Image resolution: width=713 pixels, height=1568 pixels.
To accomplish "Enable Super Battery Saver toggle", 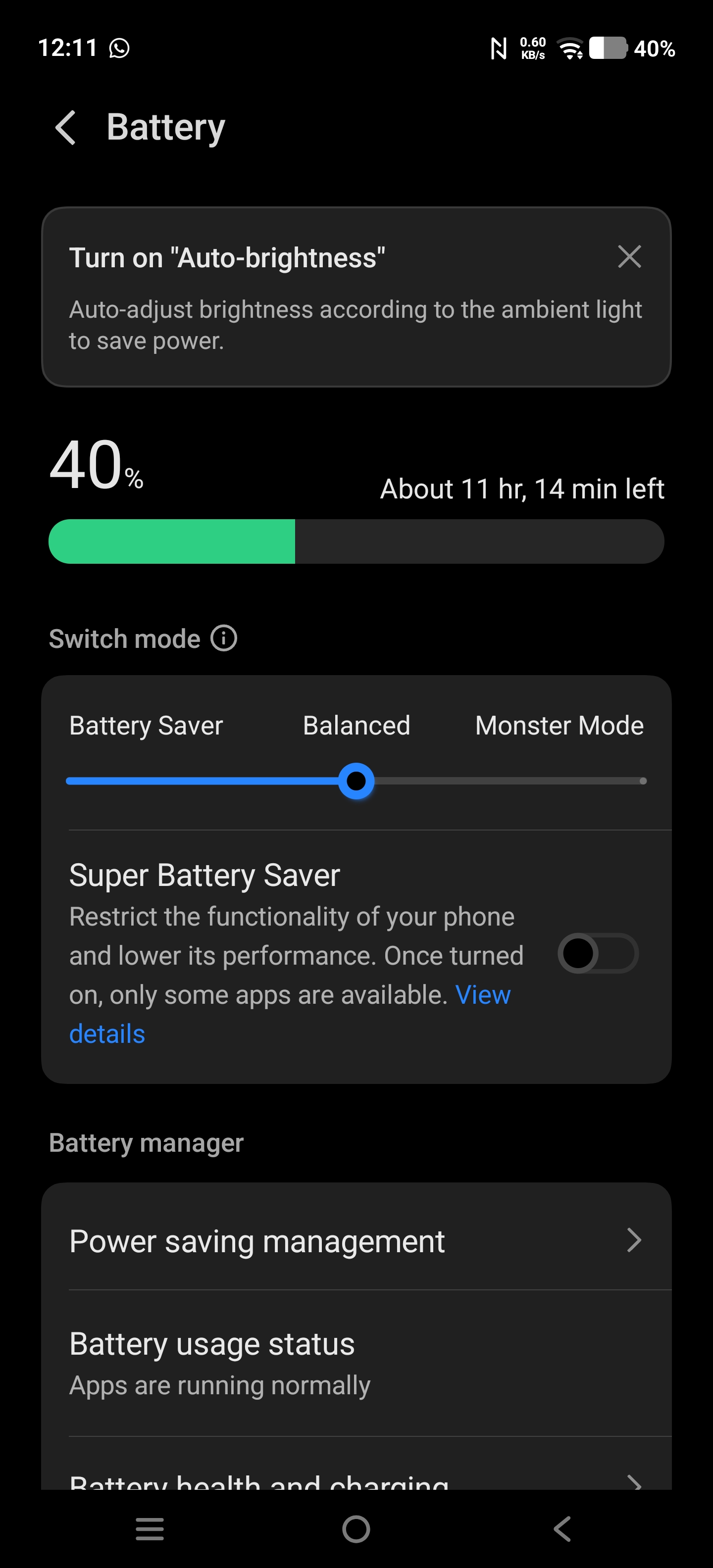I will 597,953.
